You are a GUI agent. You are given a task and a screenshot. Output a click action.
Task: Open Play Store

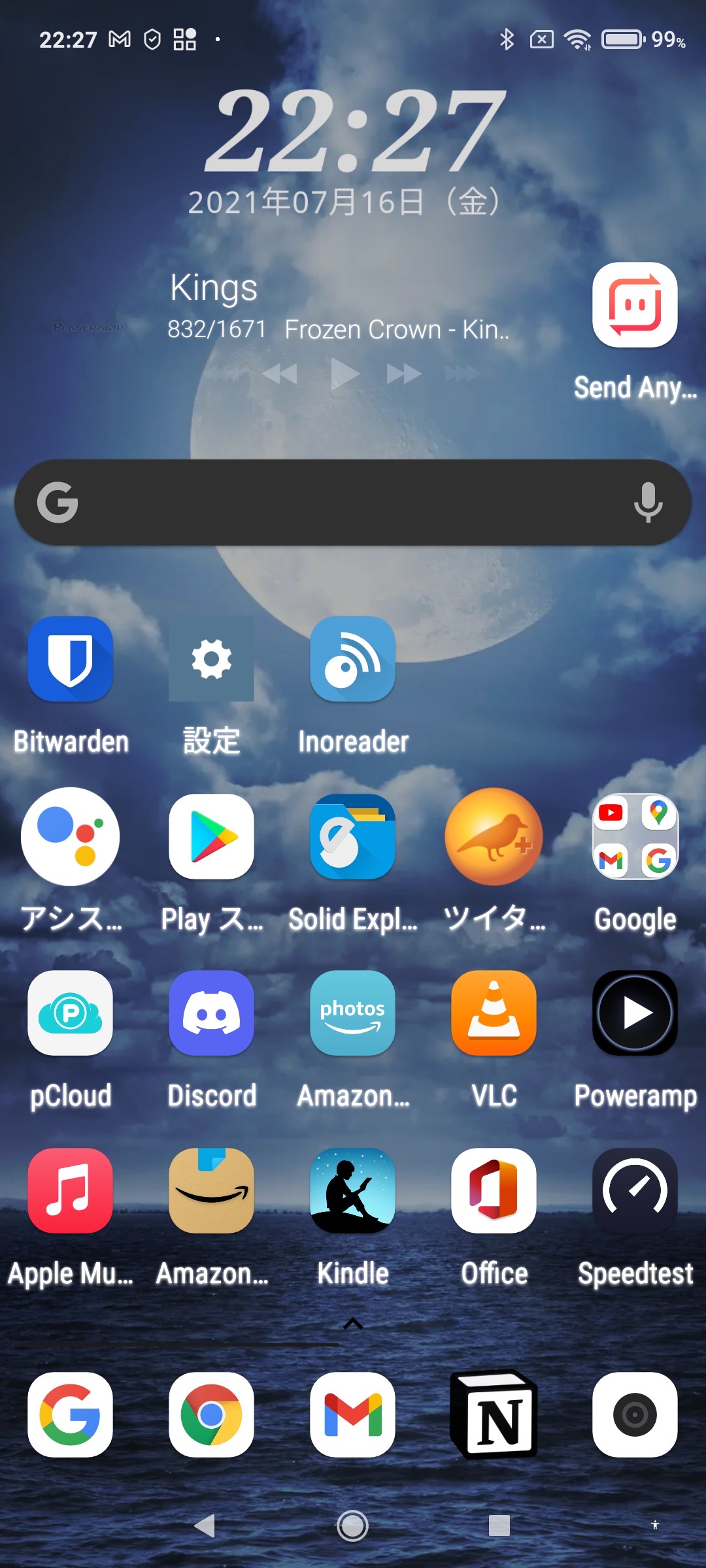pos(211,837)
